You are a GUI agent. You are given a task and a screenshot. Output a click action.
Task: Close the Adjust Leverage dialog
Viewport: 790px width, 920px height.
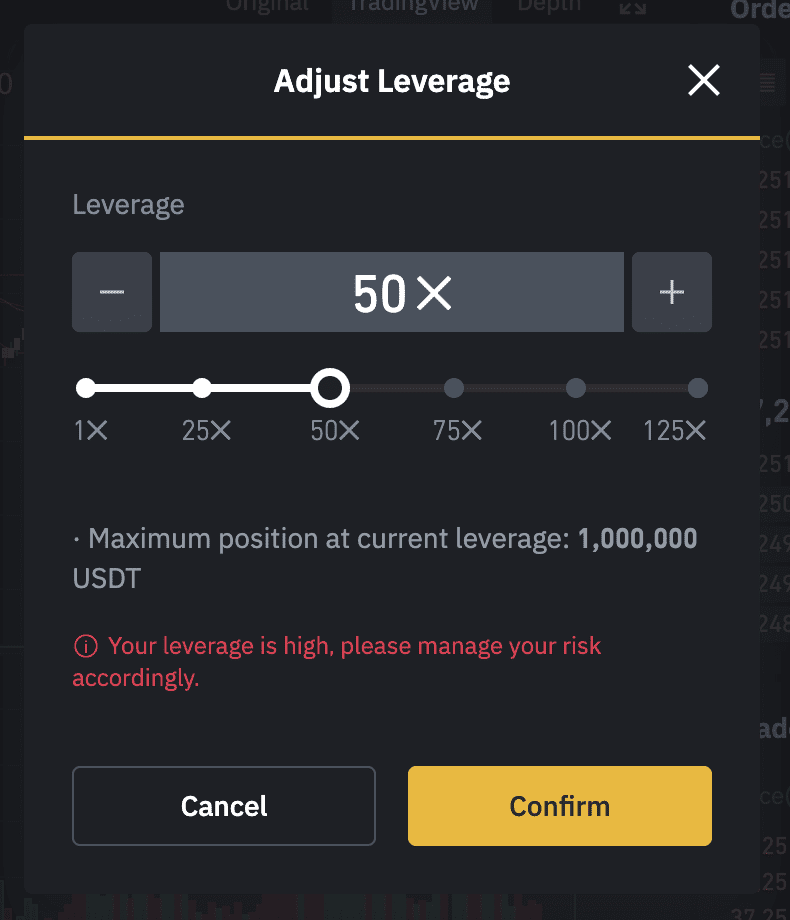[704, 81]
